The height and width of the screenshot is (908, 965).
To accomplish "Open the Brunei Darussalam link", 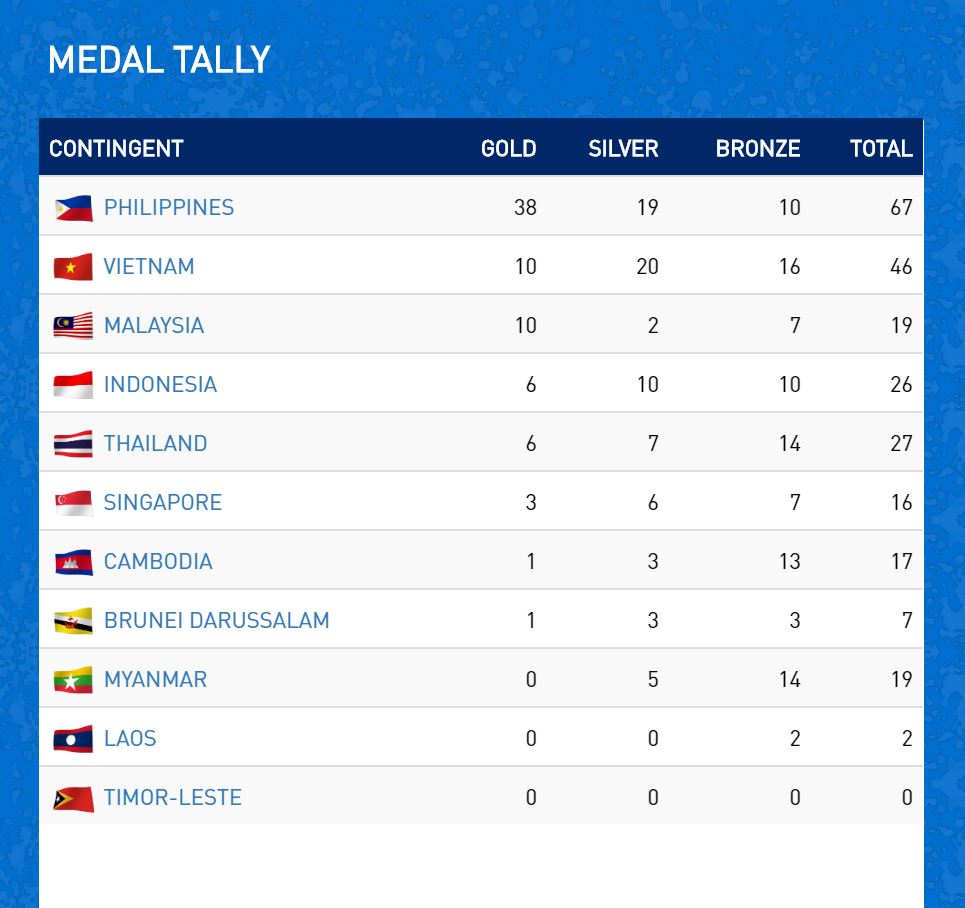I will pyautogui.click(x=216, y=620).
